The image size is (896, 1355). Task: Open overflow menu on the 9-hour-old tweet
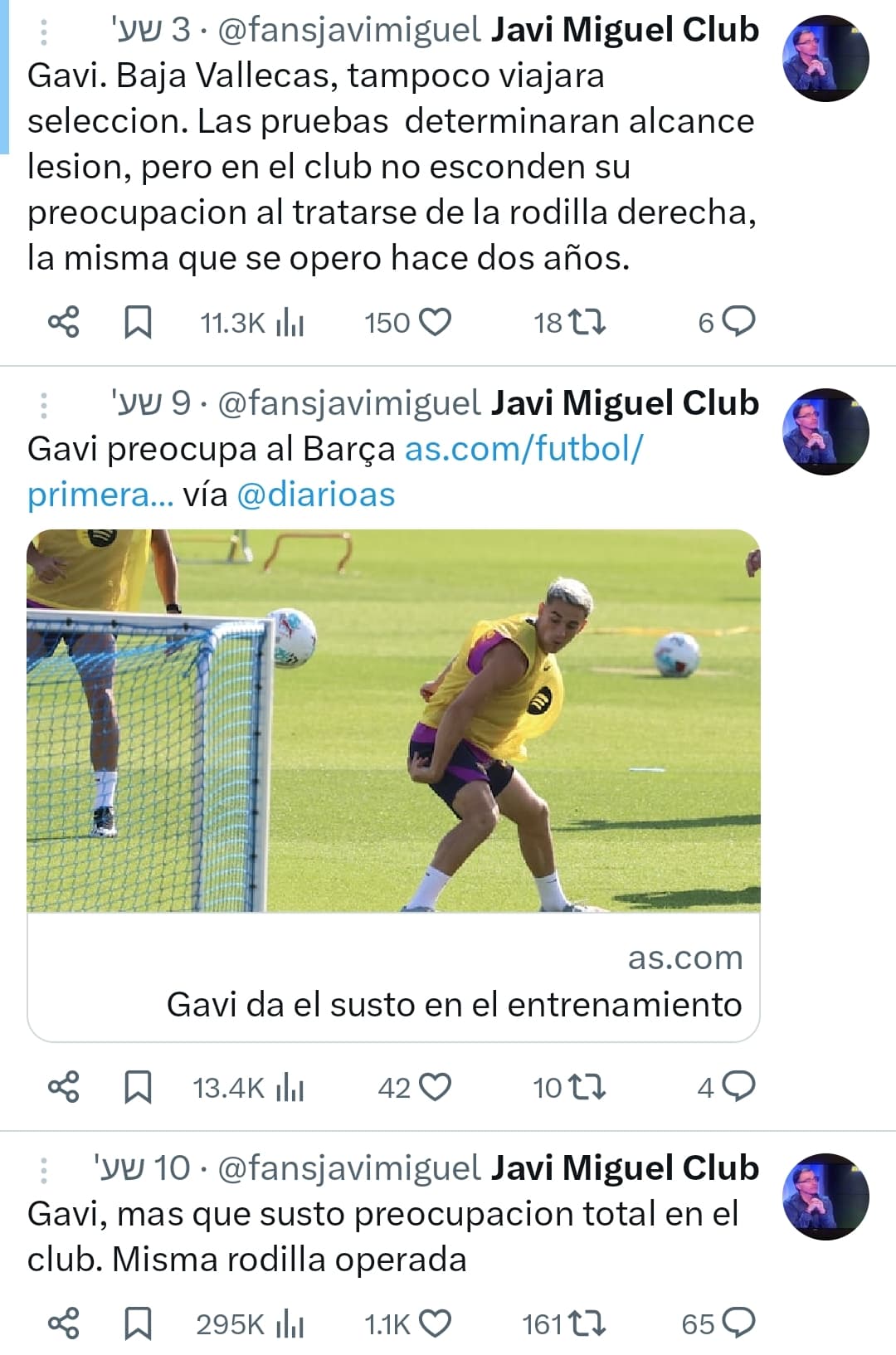point(44,405)
